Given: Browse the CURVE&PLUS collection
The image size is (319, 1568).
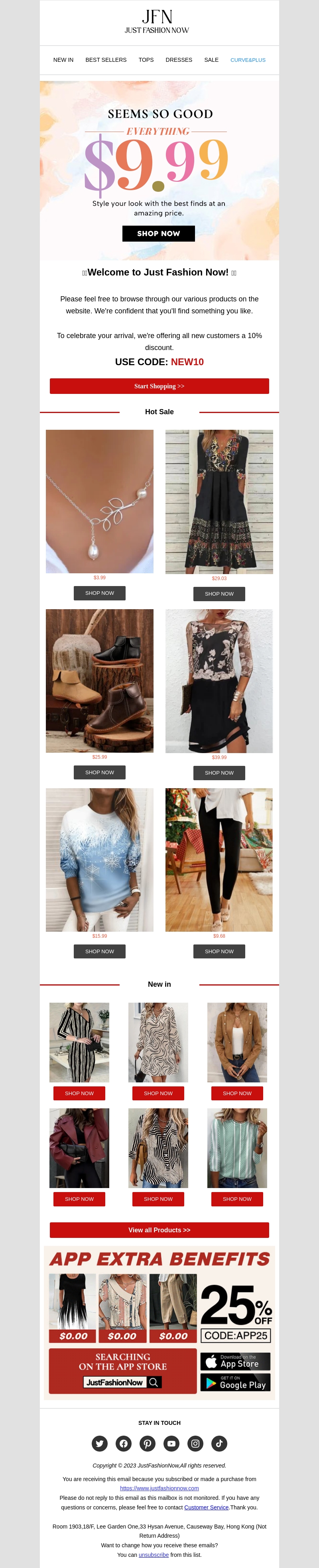Looking at the screenshot, I should coord(248,60).
